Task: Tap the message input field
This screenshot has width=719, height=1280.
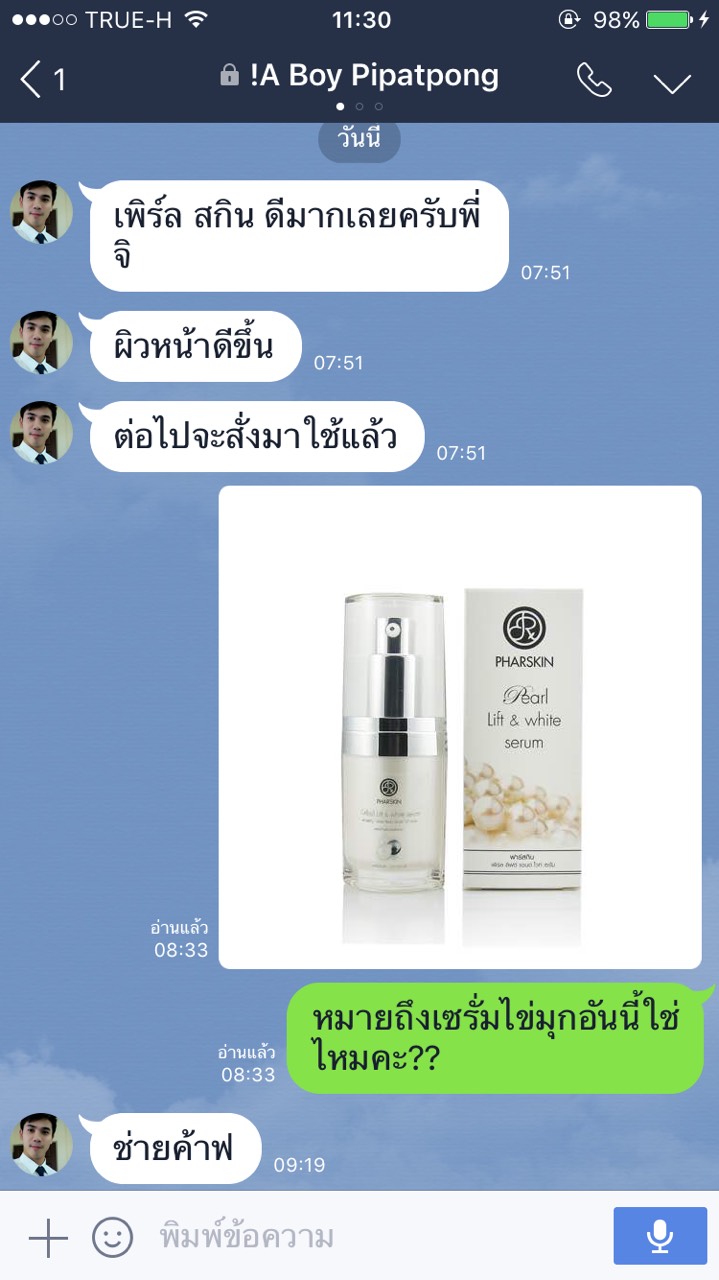Action: tap(370, 1238)
